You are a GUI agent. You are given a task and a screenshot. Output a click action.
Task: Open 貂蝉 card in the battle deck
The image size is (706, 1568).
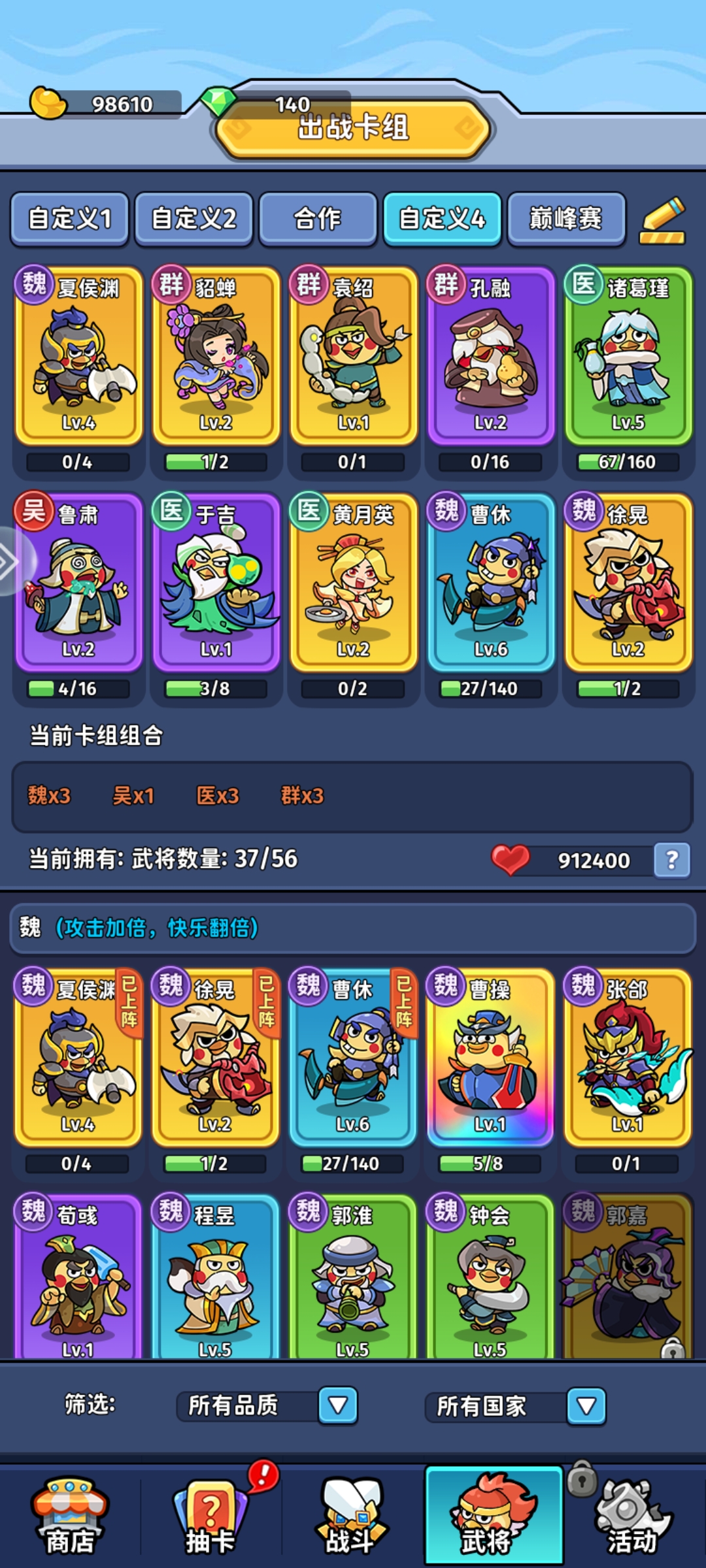tap(216, 356)
